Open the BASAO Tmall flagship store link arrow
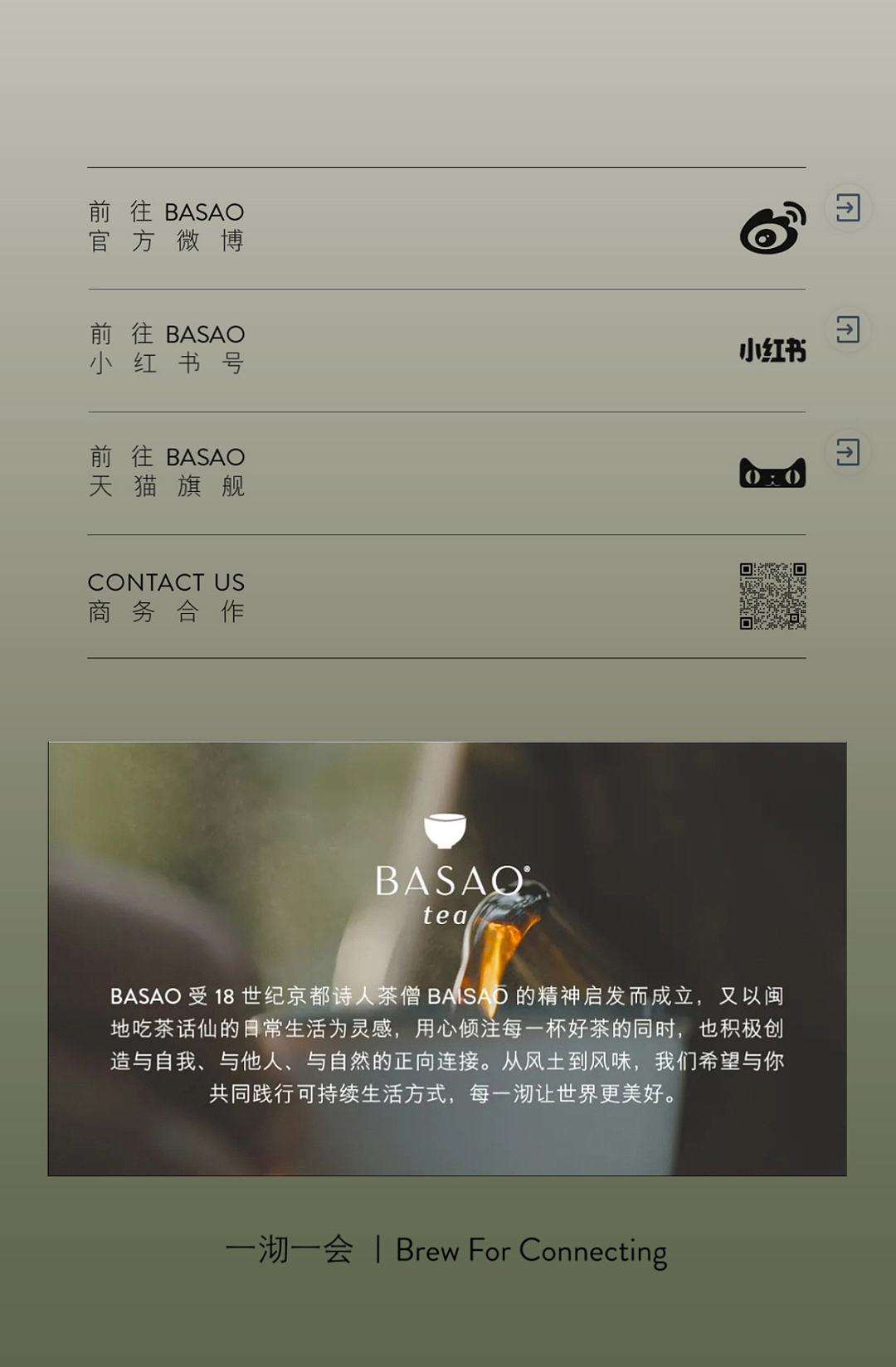This screenshot has width=896, height=1367. coord(847,452)
